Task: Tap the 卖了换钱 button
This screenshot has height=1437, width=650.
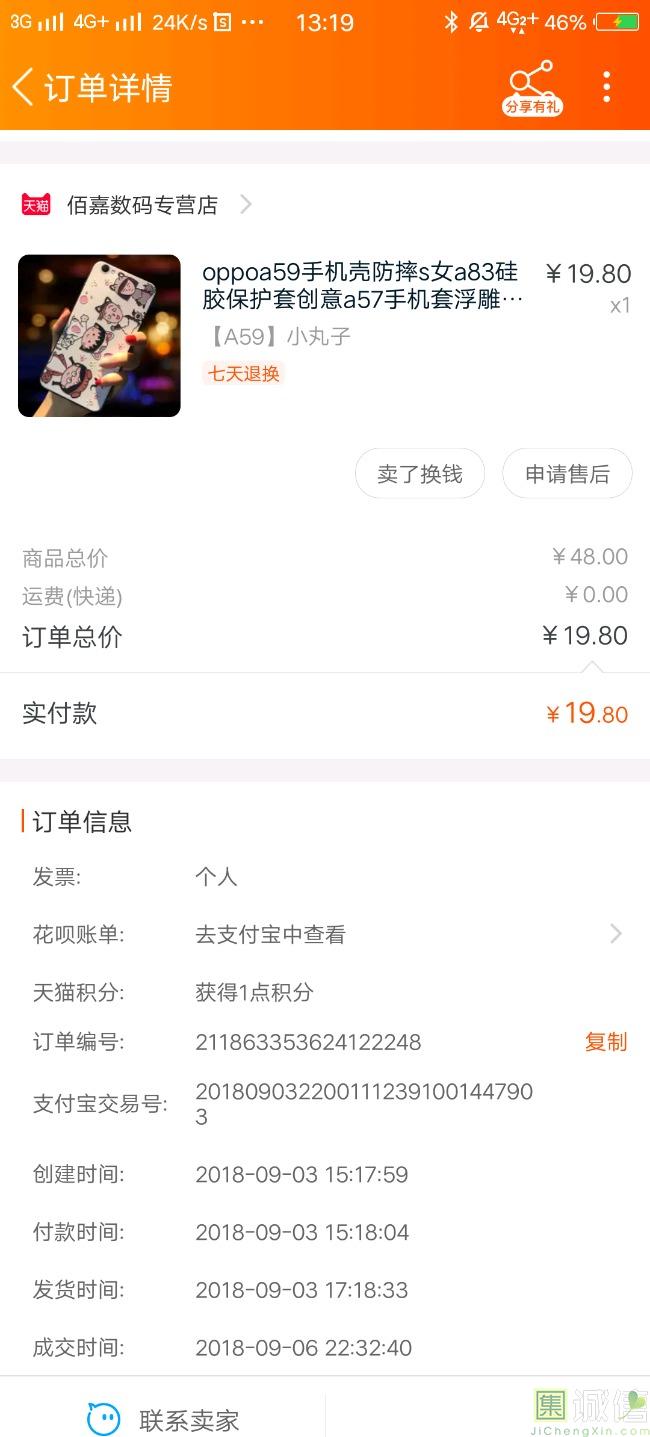Action: (420, 474)
